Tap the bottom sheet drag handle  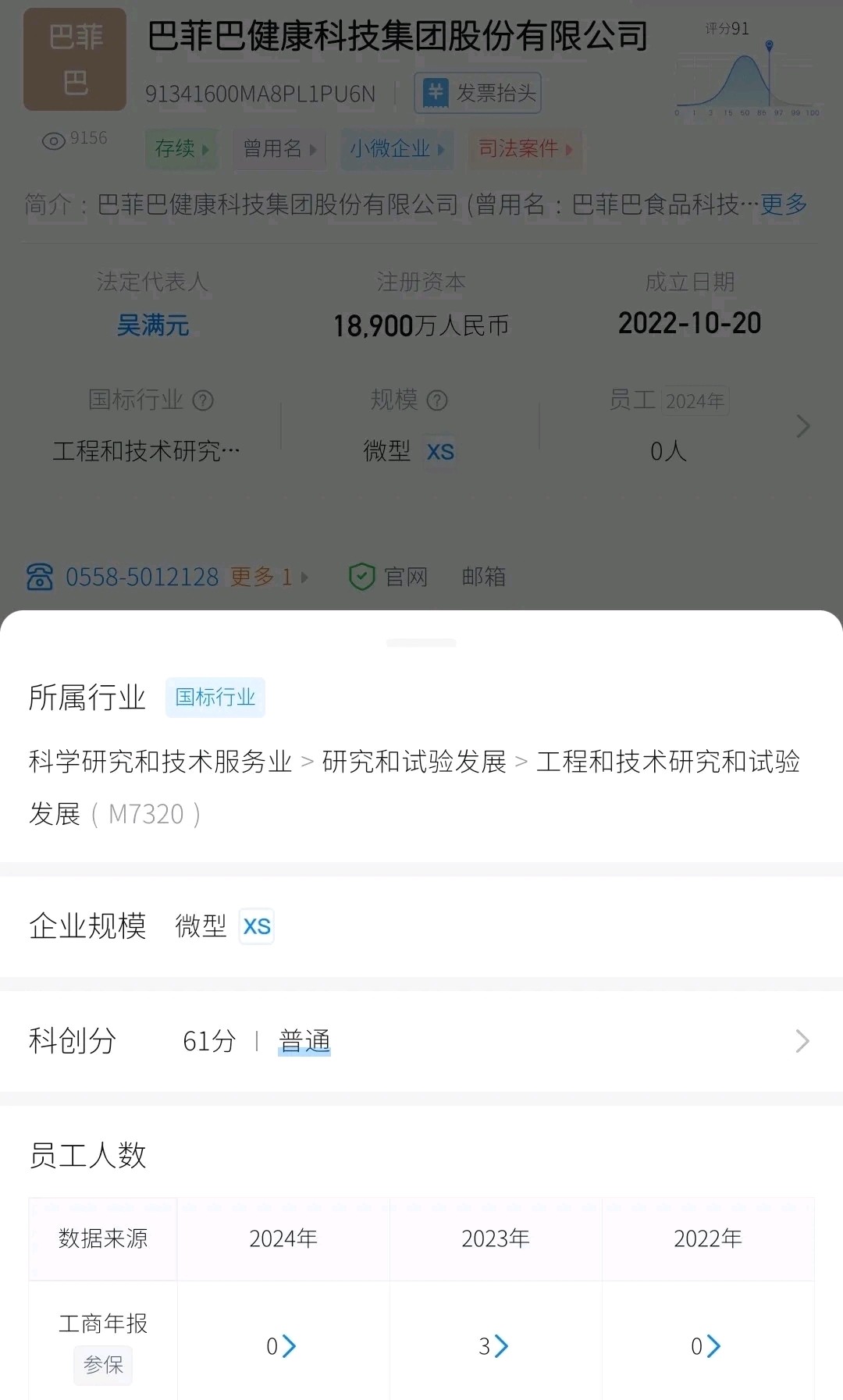tap(421, 642)
